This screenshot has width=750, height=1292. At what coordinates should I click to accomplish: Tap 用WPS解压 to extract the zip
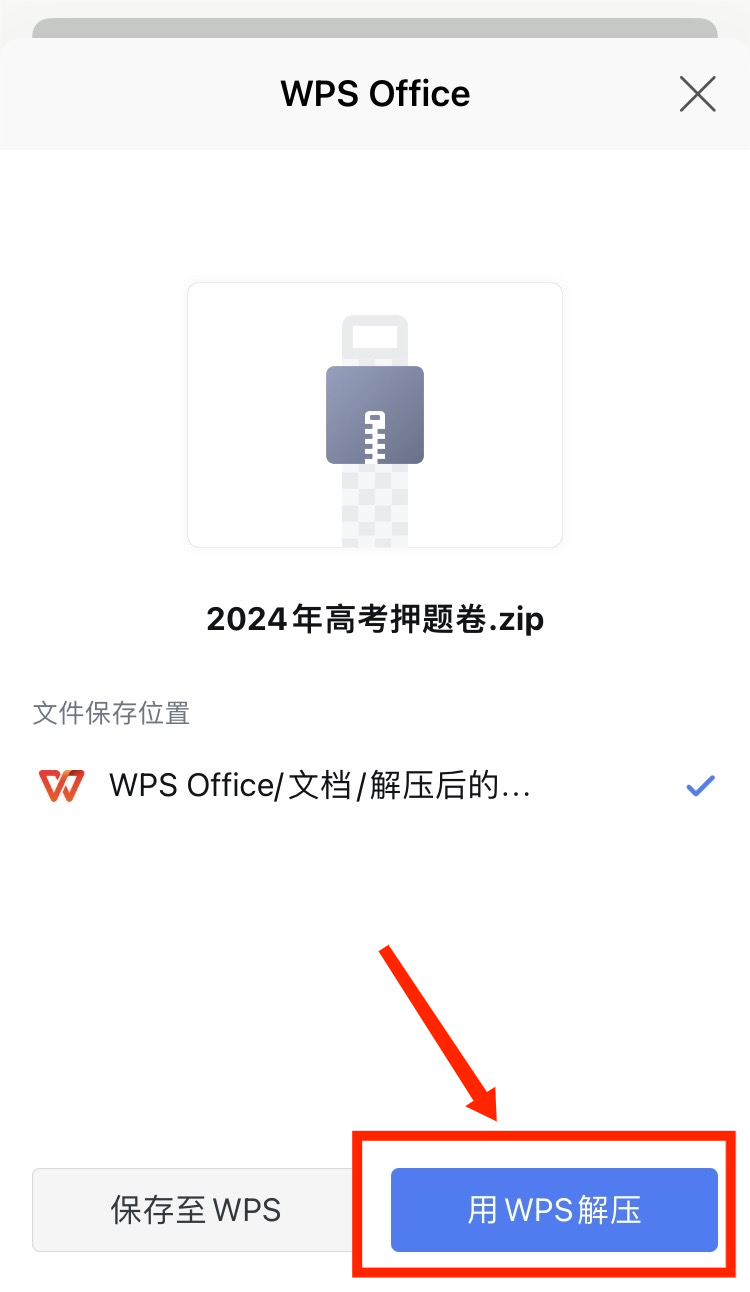tap(554, 1209)
